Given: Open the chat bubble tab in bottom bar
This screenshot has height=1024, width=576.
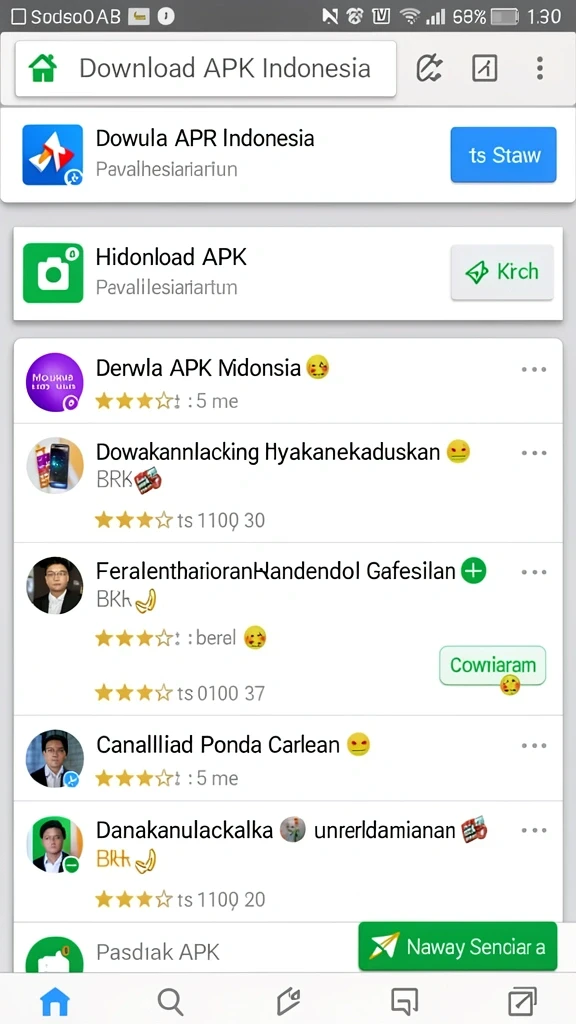Looking at the screenshot, I should coord(404,1000).
